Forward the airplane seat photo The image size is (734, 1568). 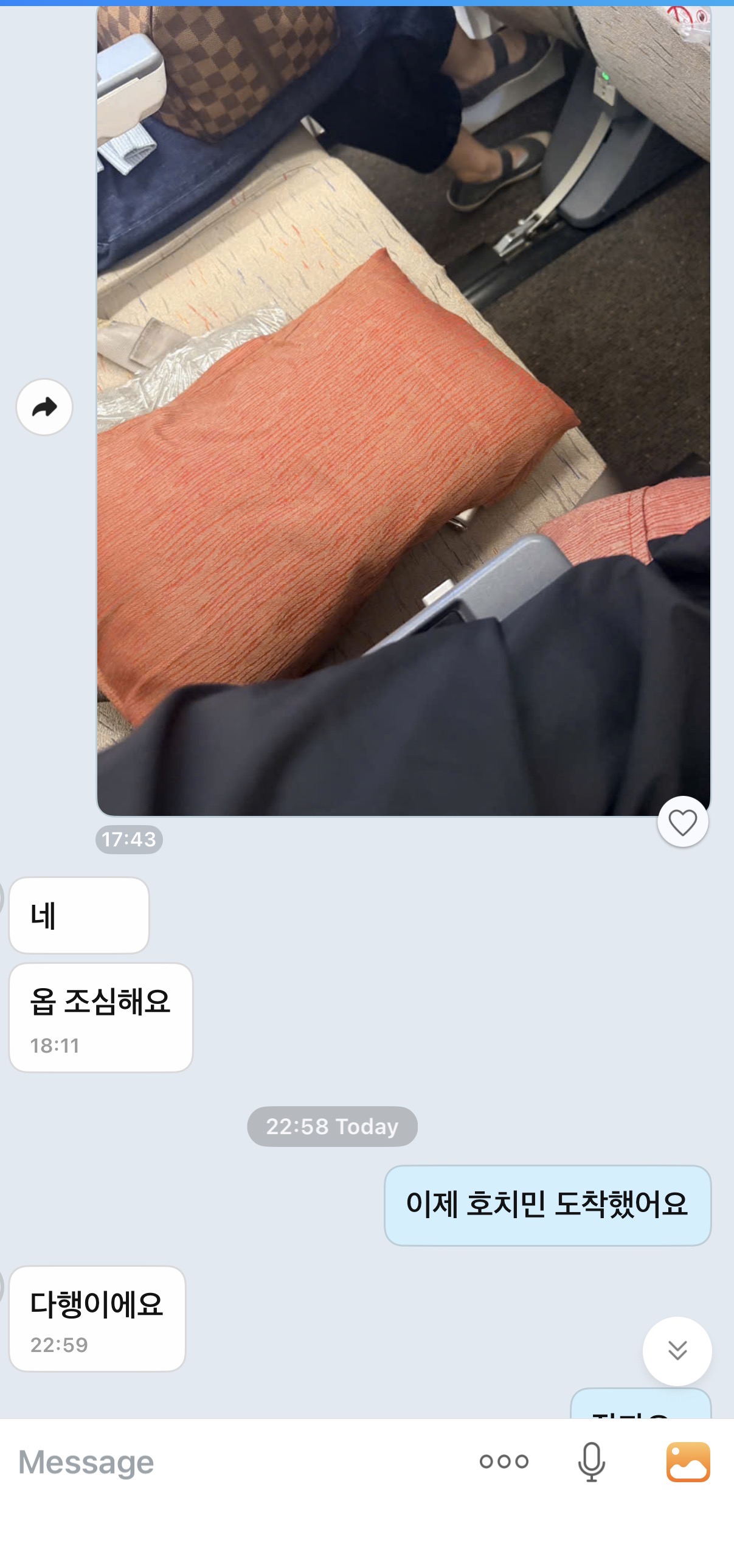[x=44, y=406]
